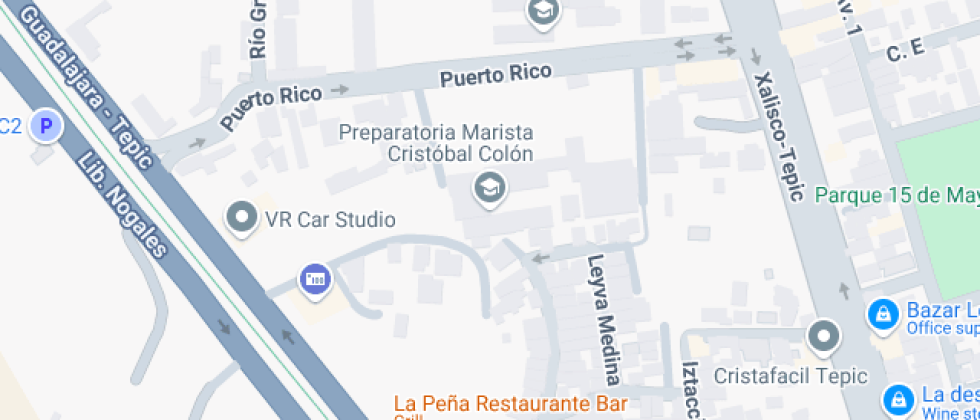Tap the Cristafacil Tepic map pin

824,337
